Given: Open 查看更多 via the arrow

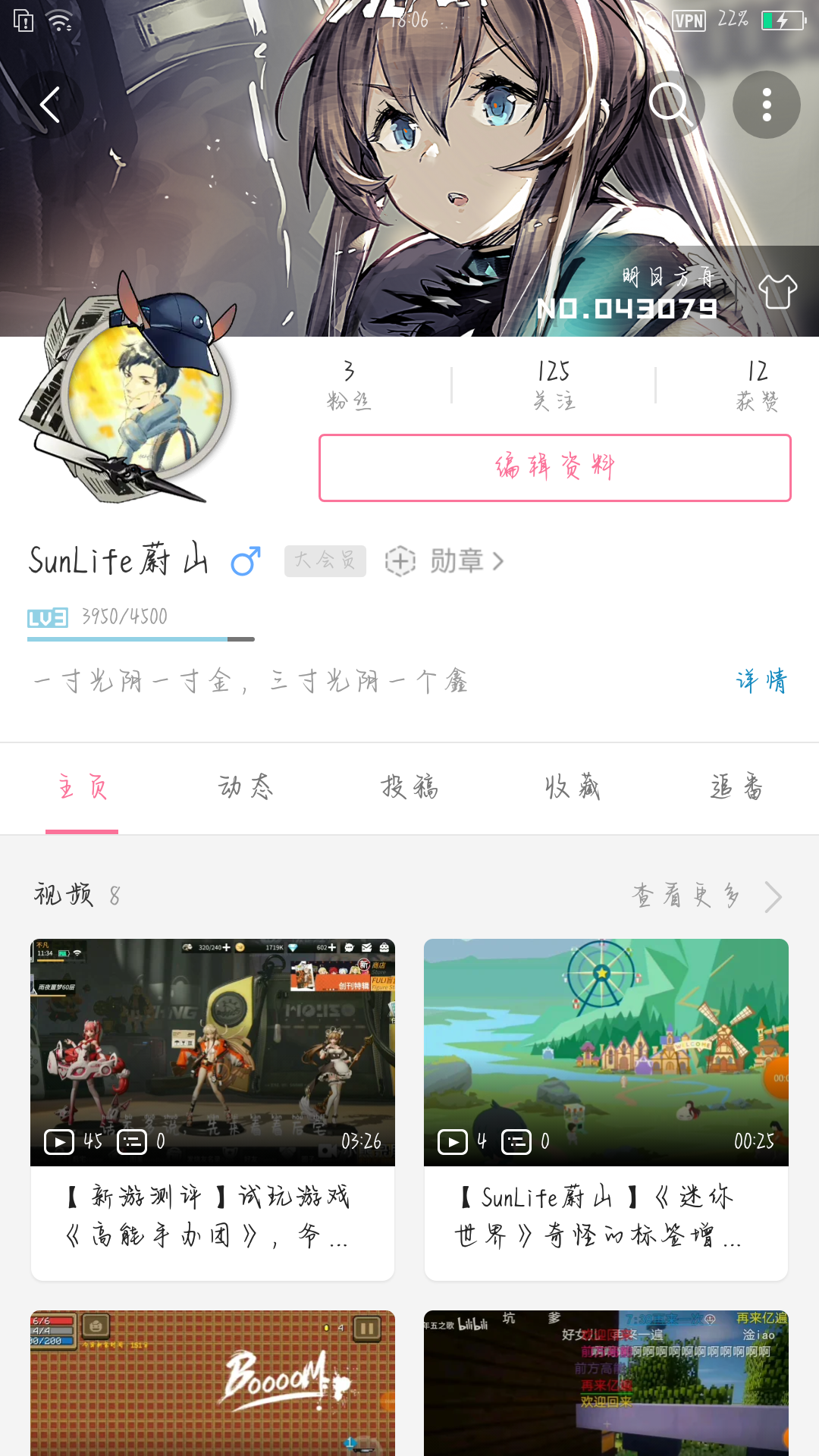Looking at the screenshot, I should [x=773, y=896].
